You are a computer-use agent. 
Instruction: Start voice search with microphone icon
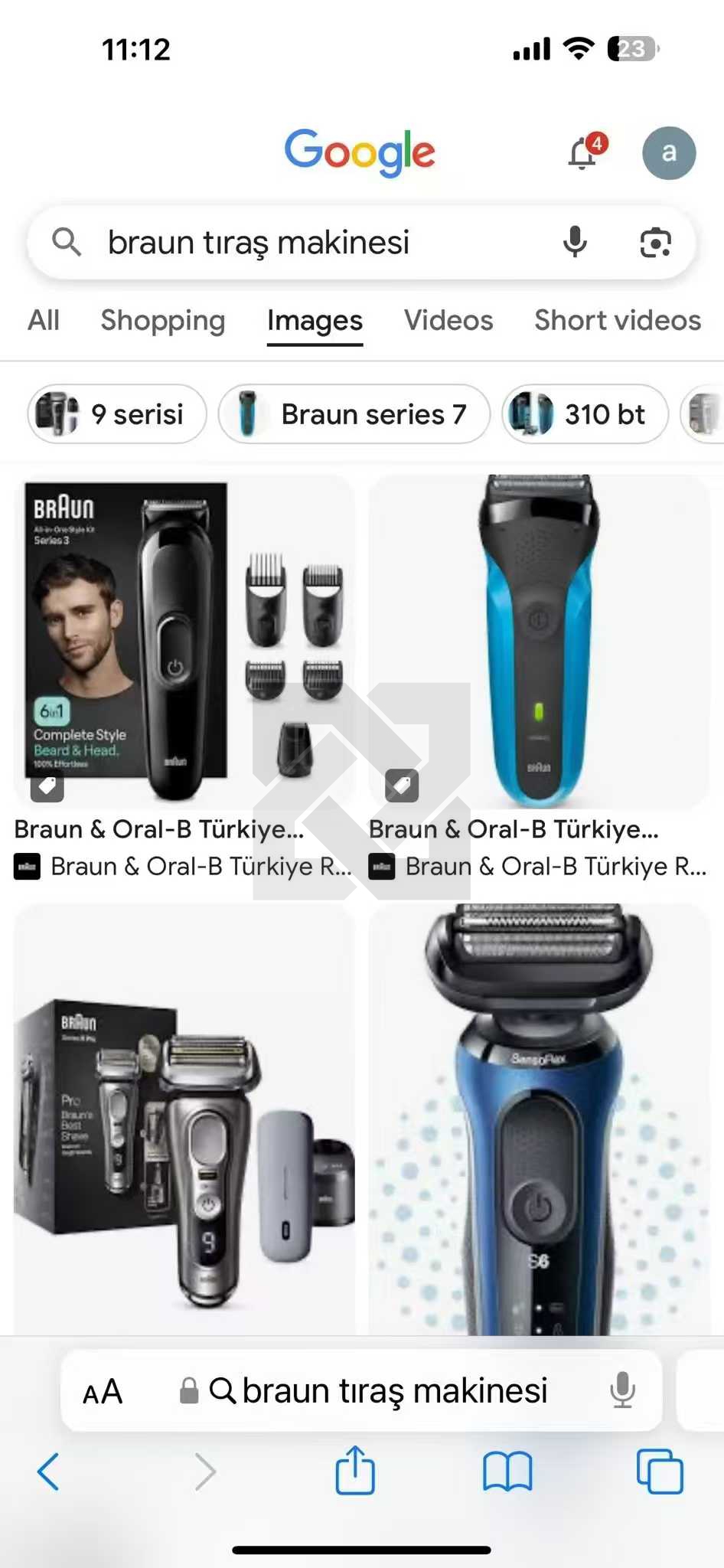tap(575, 243)
